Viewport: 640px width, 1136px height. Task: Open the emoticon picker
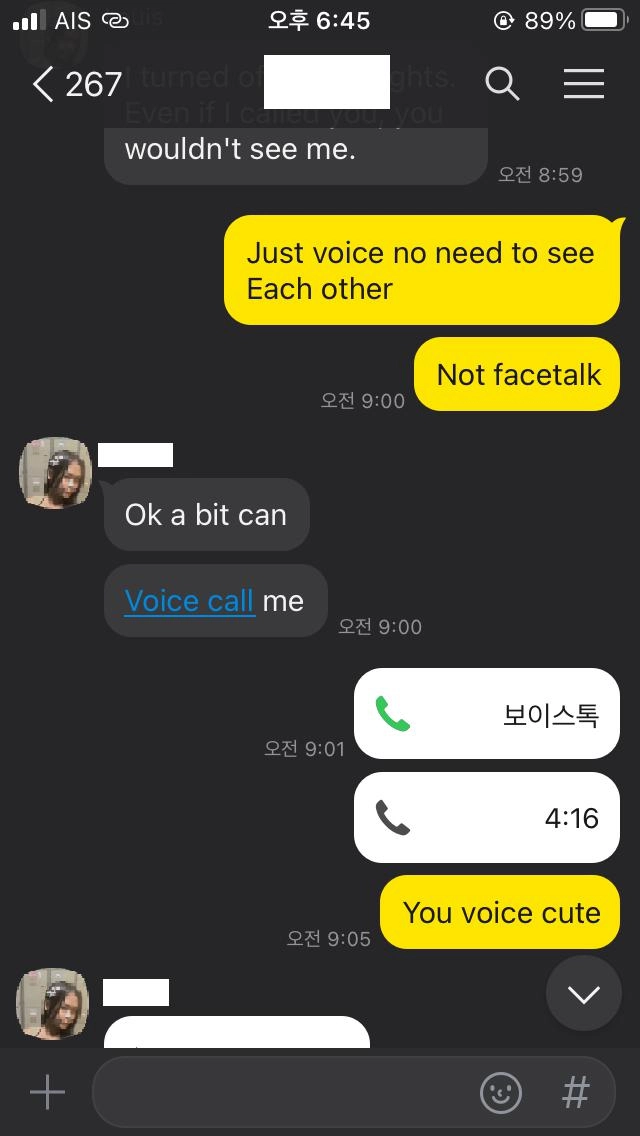pos(501,1093)
